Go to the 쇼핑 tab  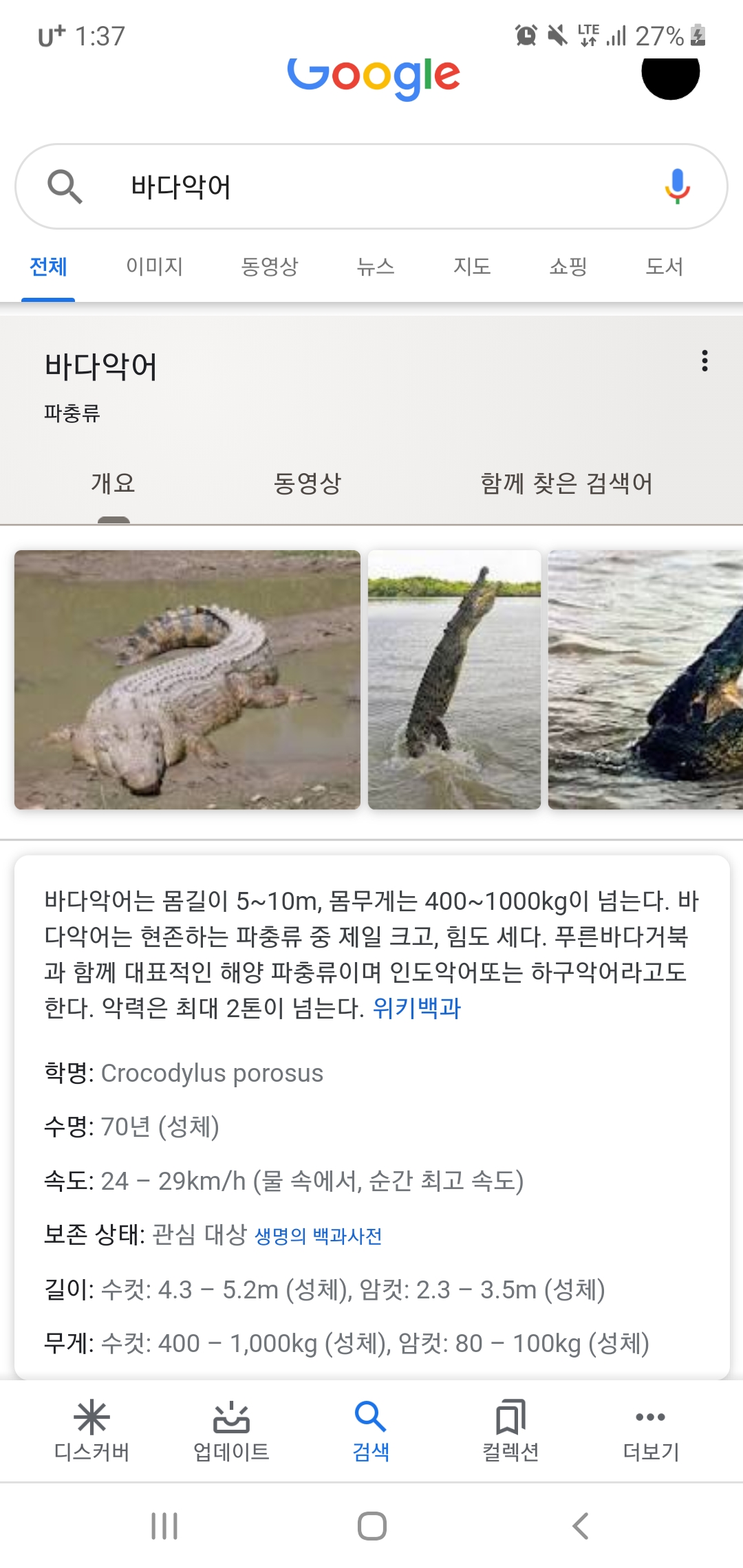[x=568, y=266]
